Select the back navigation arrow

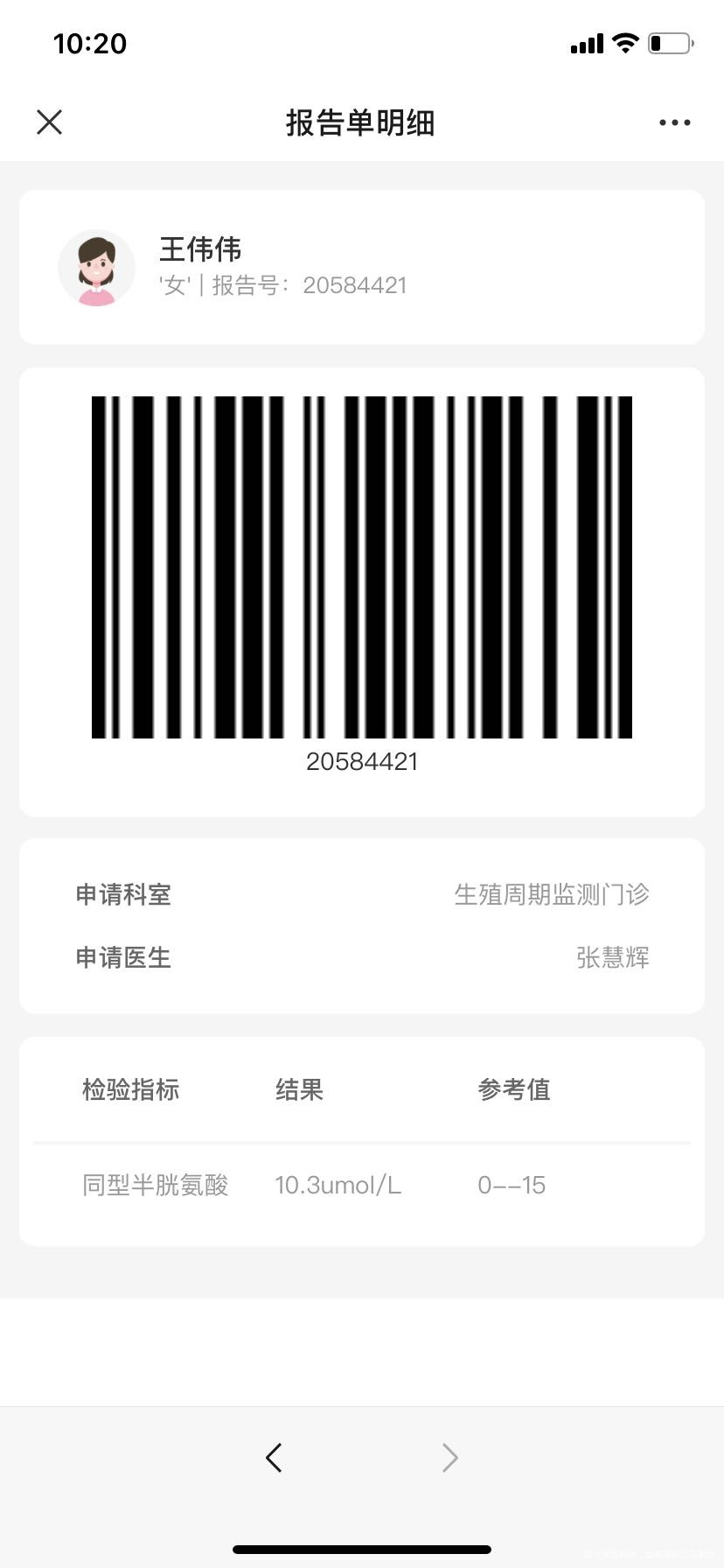tap(274, 1458)
